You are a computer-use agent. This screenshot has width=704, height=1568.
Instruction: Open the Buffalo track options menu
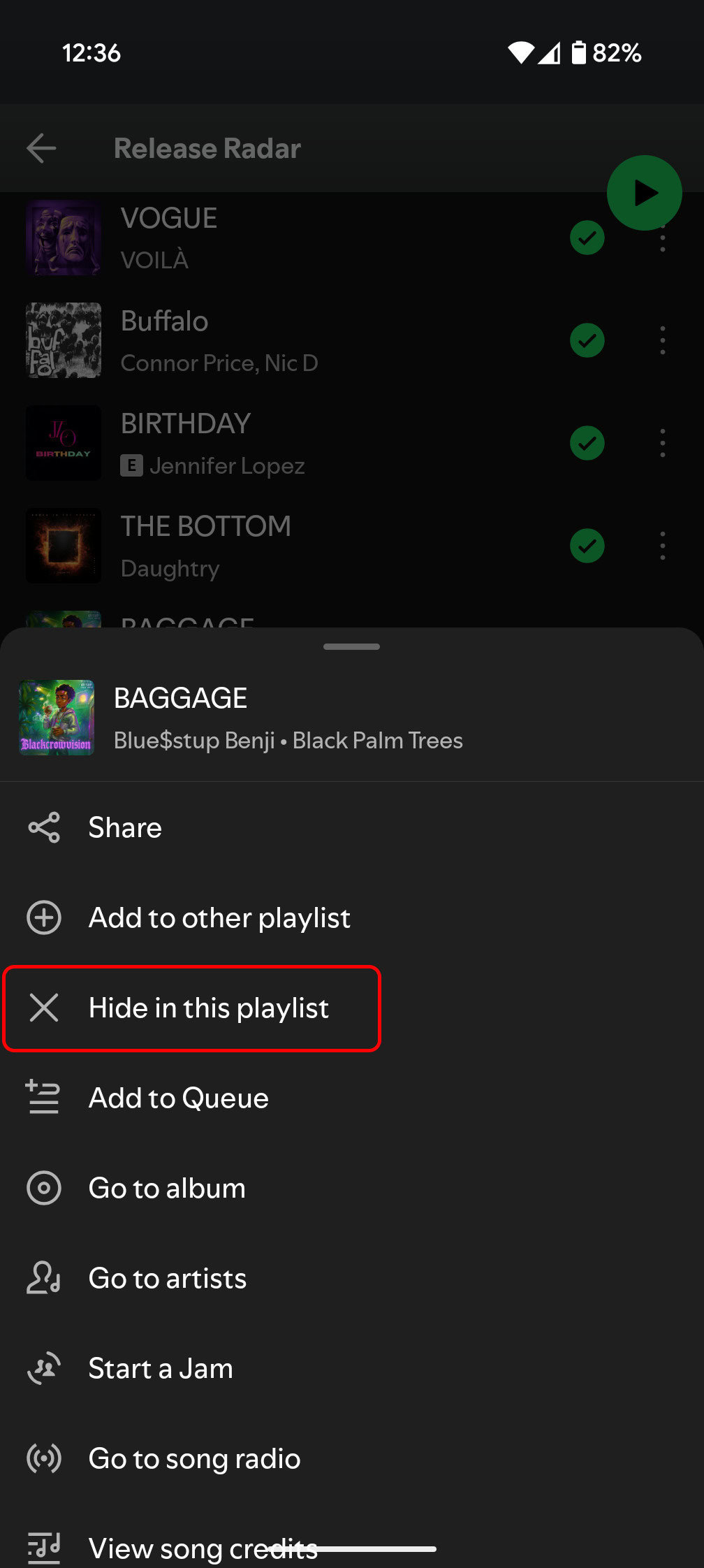tap(662, 341)
